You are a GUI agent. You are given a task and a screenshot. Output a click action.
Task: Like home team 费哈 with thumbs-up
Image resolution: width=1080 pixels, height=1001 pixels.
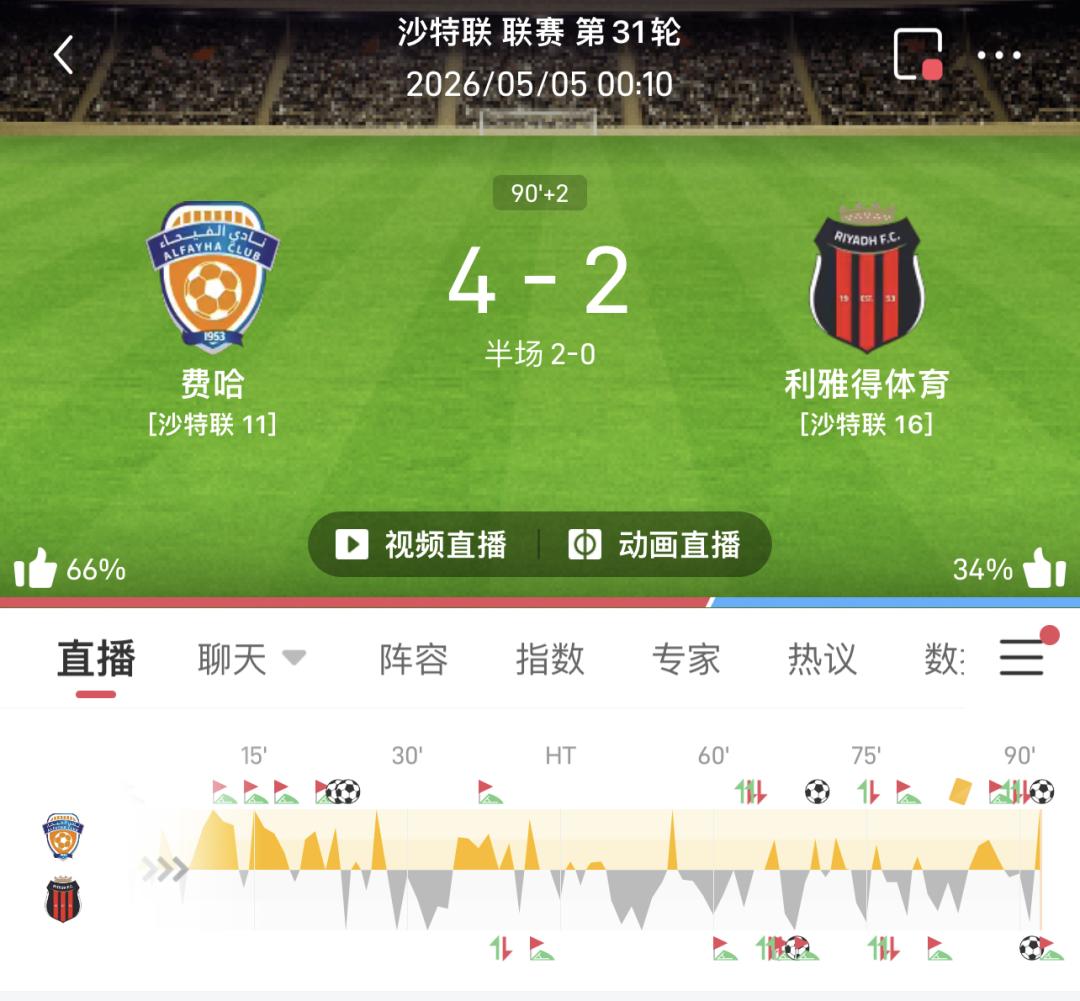pos(35,568)
